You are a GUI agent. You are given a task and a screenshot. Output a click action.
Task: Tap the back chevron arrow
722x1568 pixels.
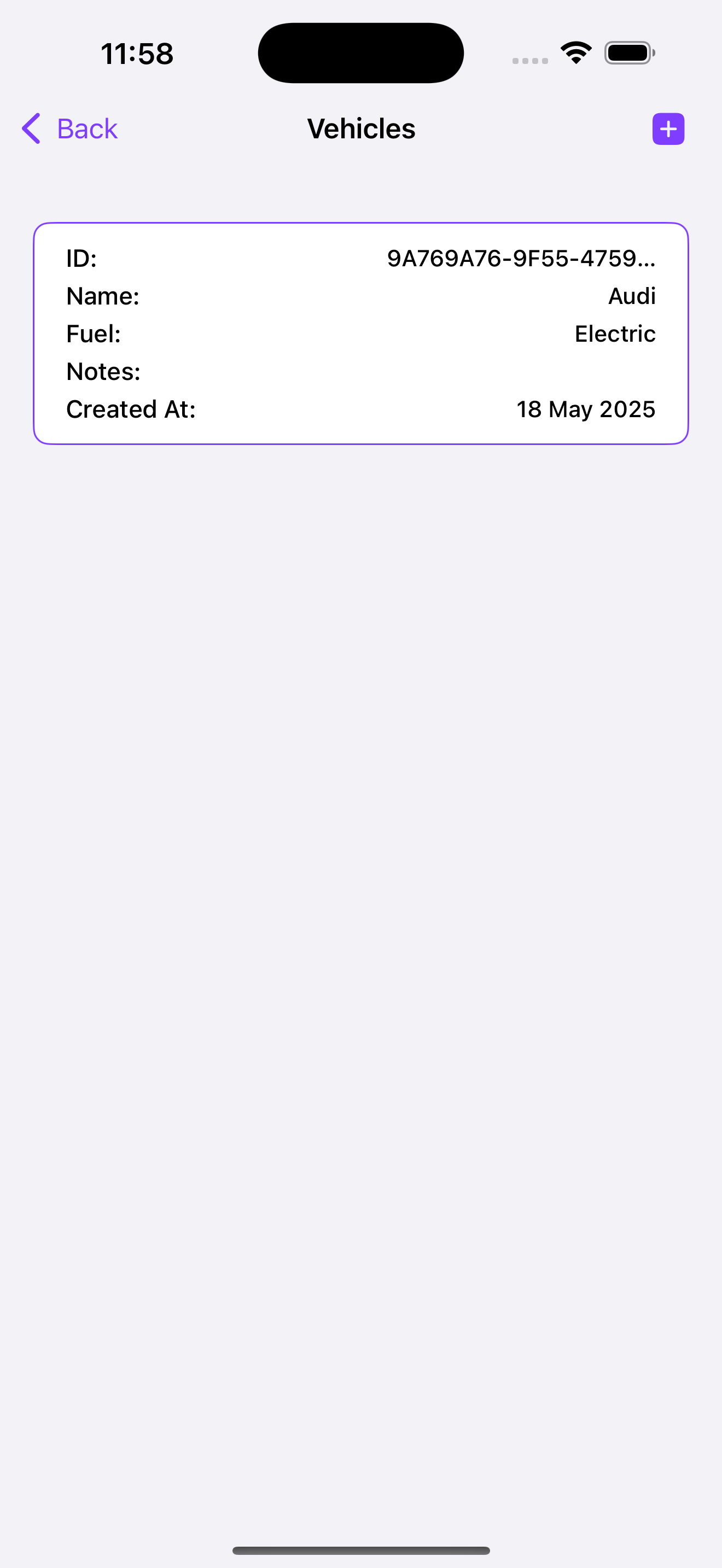[31, 128]
